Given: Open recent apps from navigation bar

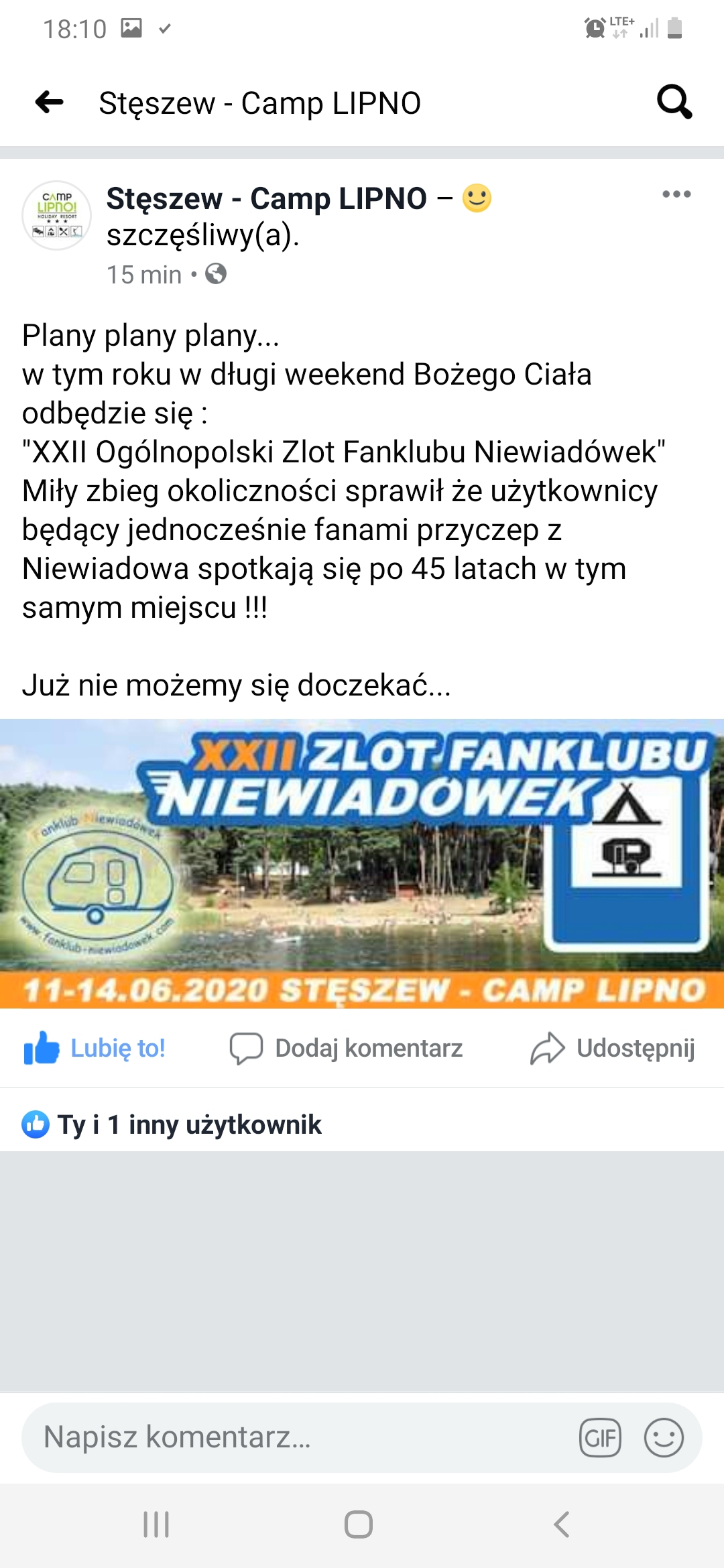Looking at the screenshot, I should tap(156, 1524).
